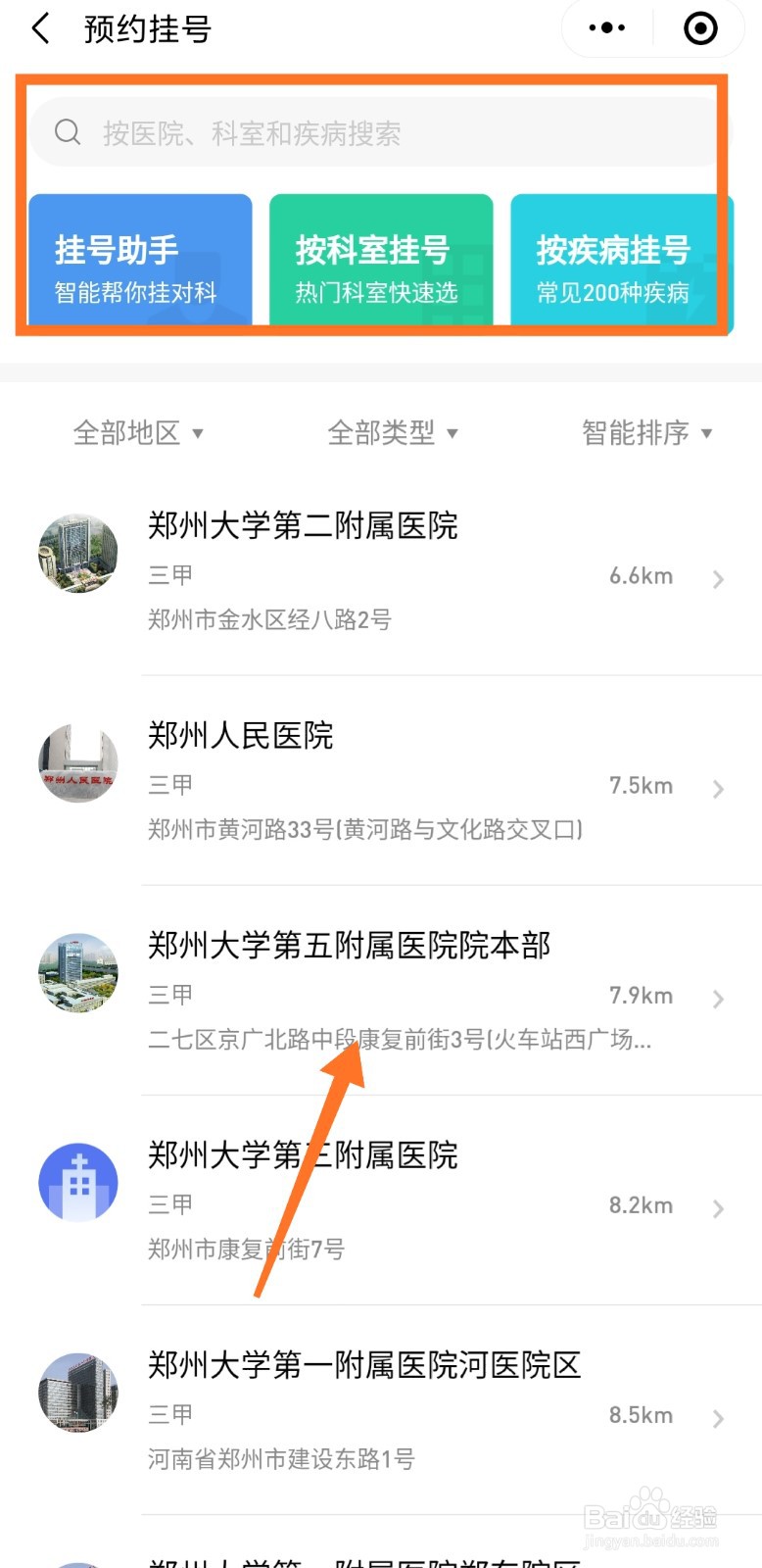Open 郑州大学第五附属医院院本部 listing
The image size is (762, 1568).
350,946
